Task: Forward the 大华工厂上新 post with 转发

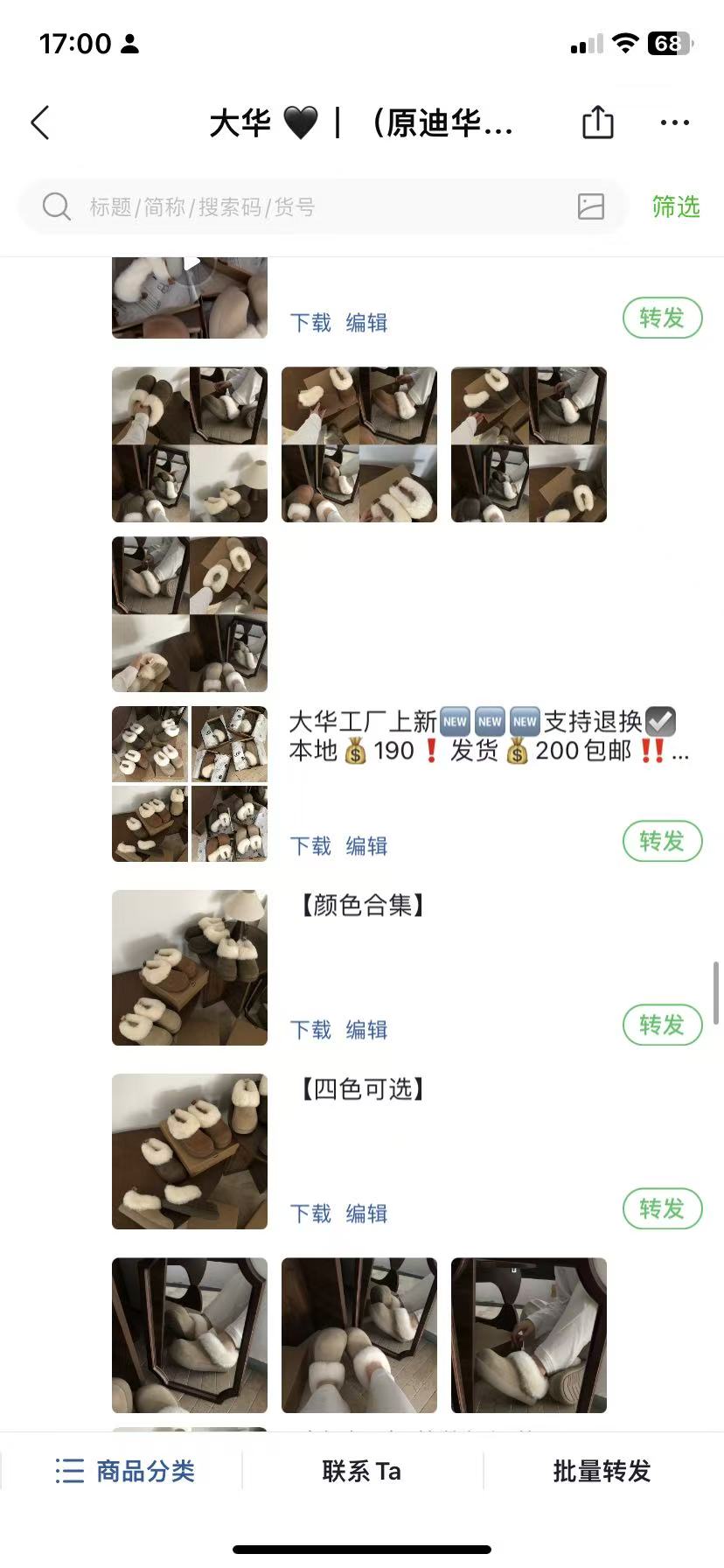Action: [x=662, y=842]
